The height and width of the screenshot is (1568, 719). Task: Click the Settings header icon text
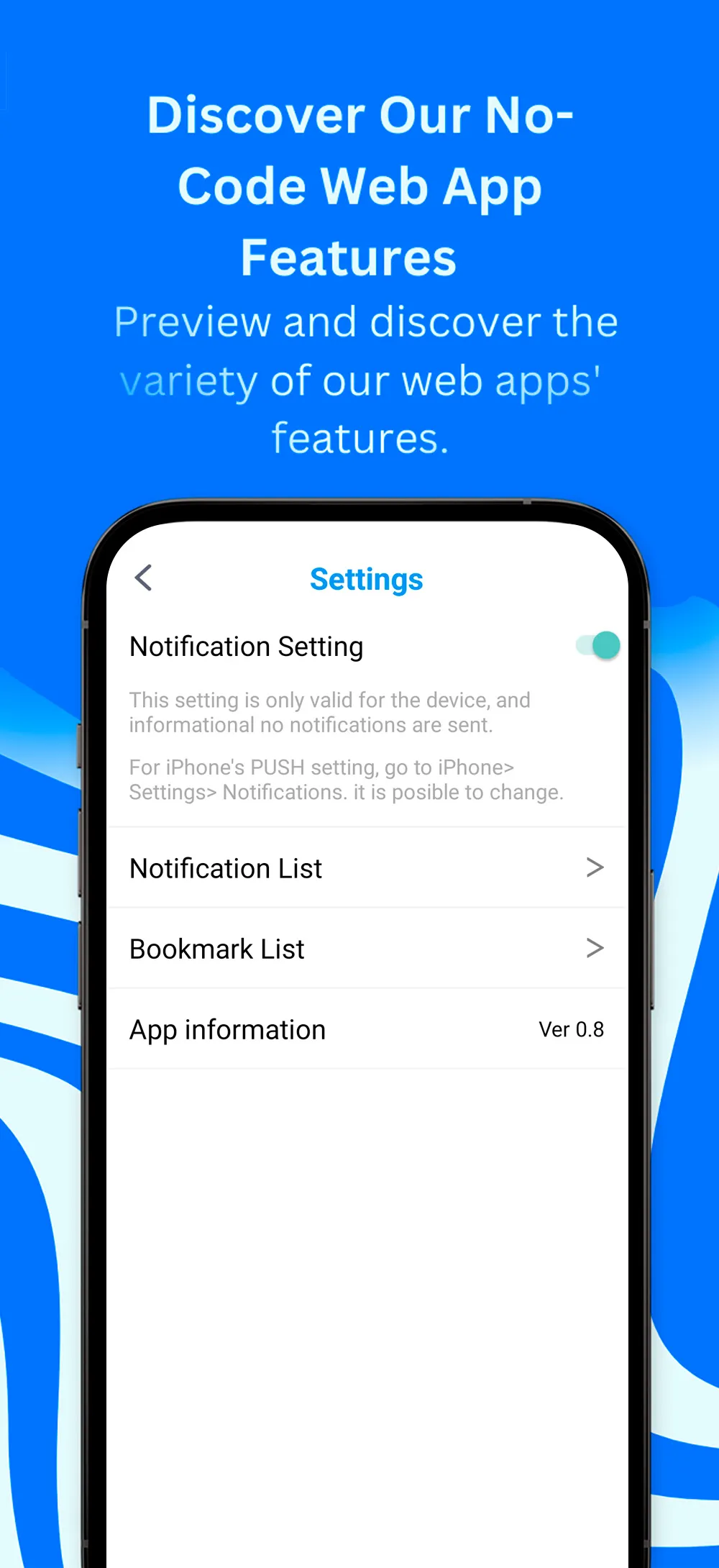coord(367,579)
